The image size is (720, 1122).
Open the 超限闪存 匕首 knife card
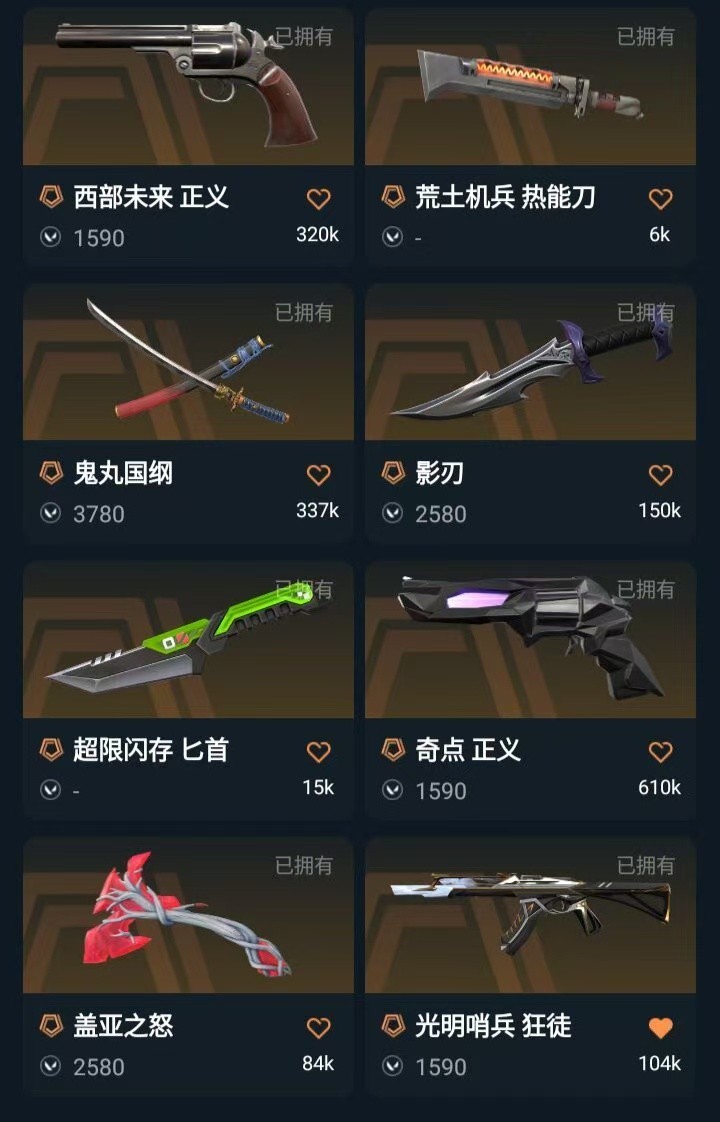pos(188,642)
